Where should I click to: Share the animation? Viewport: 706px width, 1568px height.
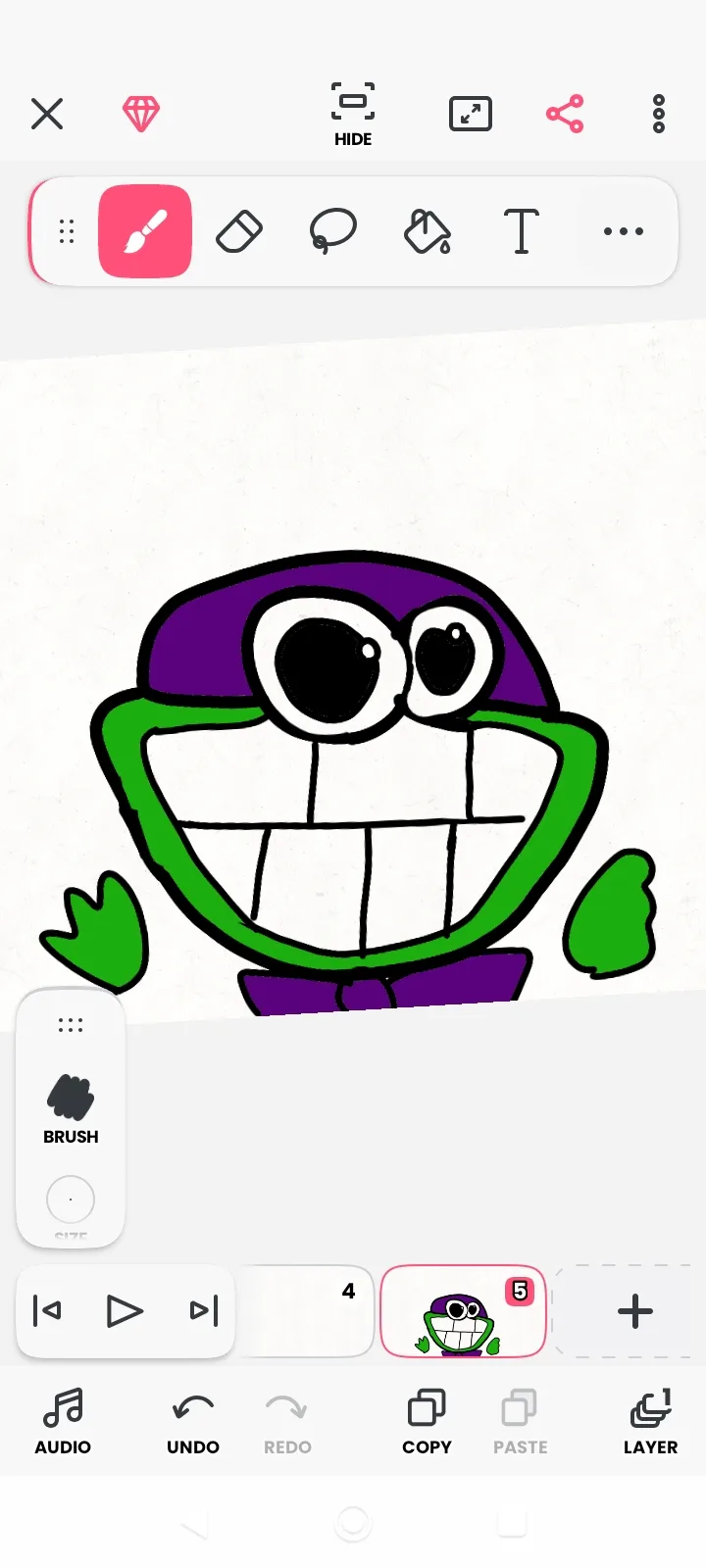click(565, 114)
